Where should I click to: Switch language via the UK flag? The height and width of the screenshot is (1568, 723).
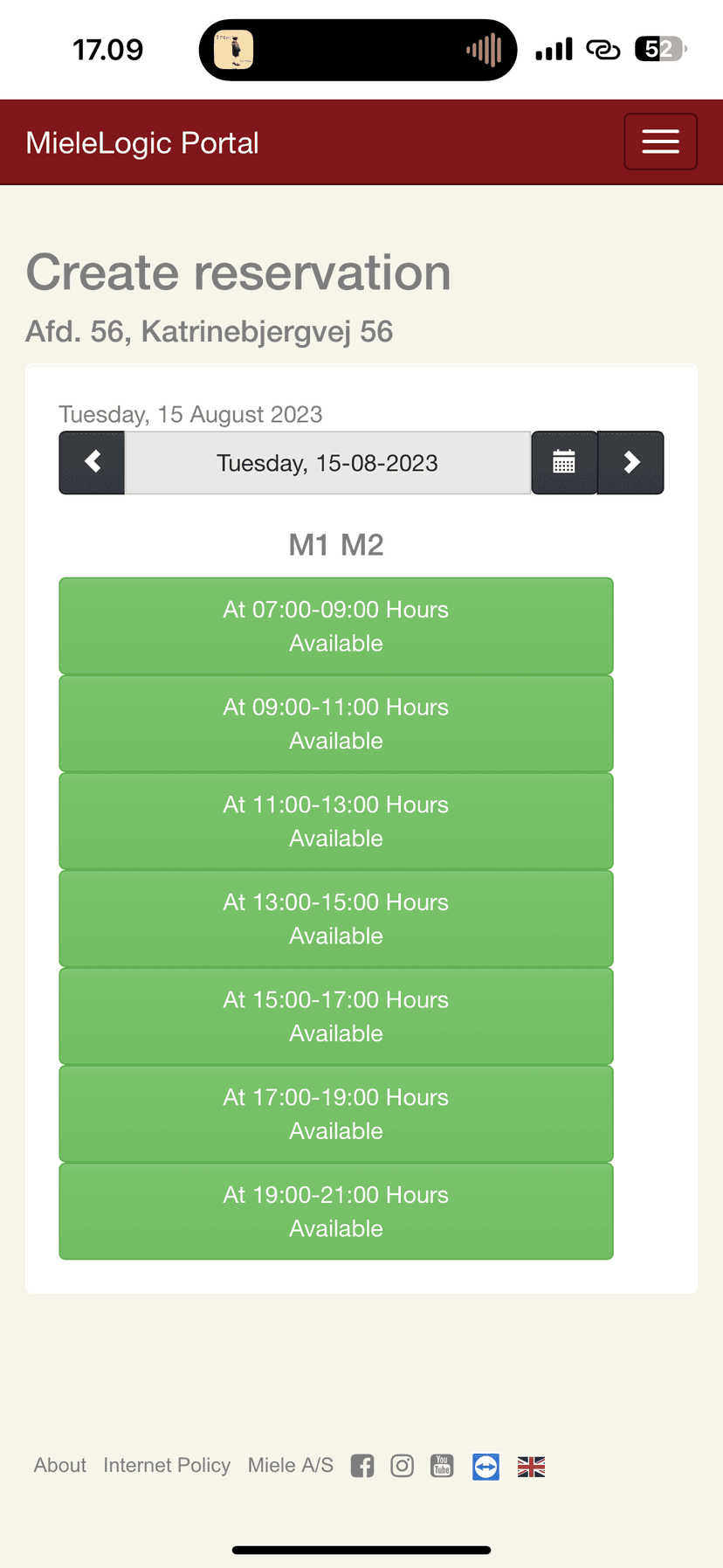point(531,1467)
